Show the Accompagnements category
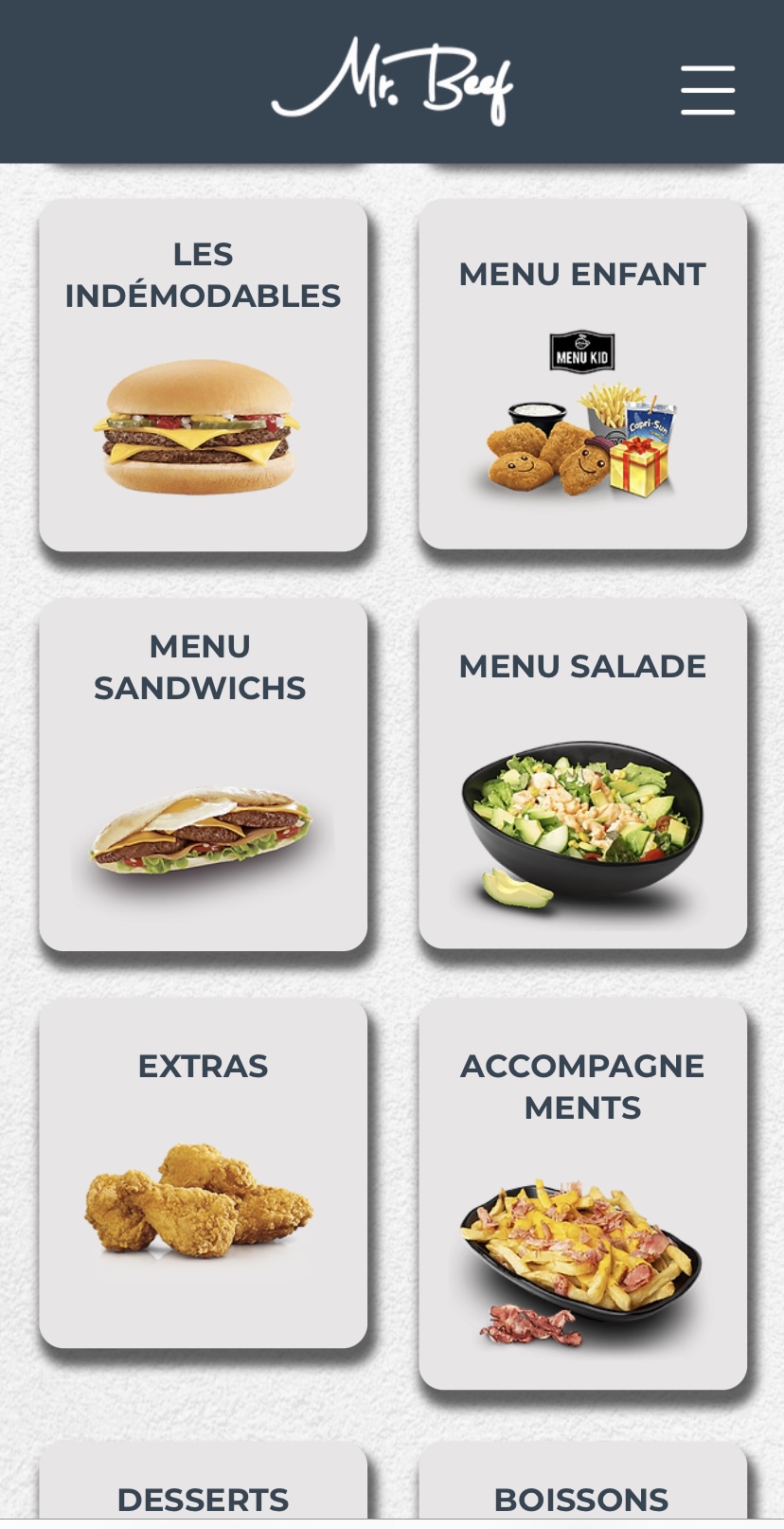784x1529 pixels. [x=582, y=1194]
